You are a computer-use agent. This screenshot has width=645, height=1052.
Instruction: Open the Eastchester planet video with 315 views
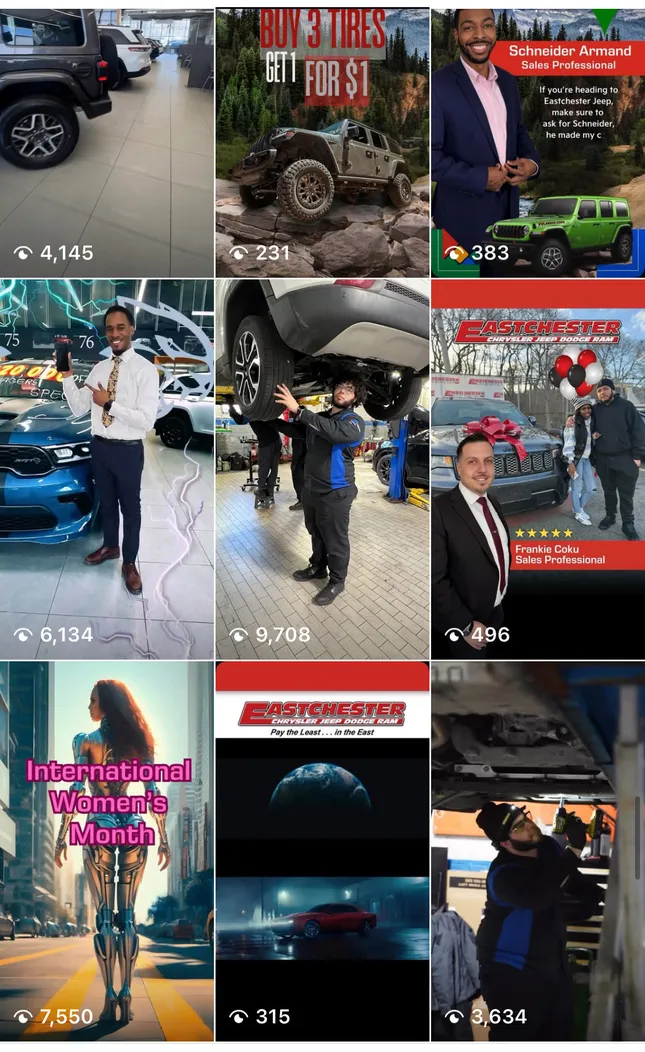(322, 850)
